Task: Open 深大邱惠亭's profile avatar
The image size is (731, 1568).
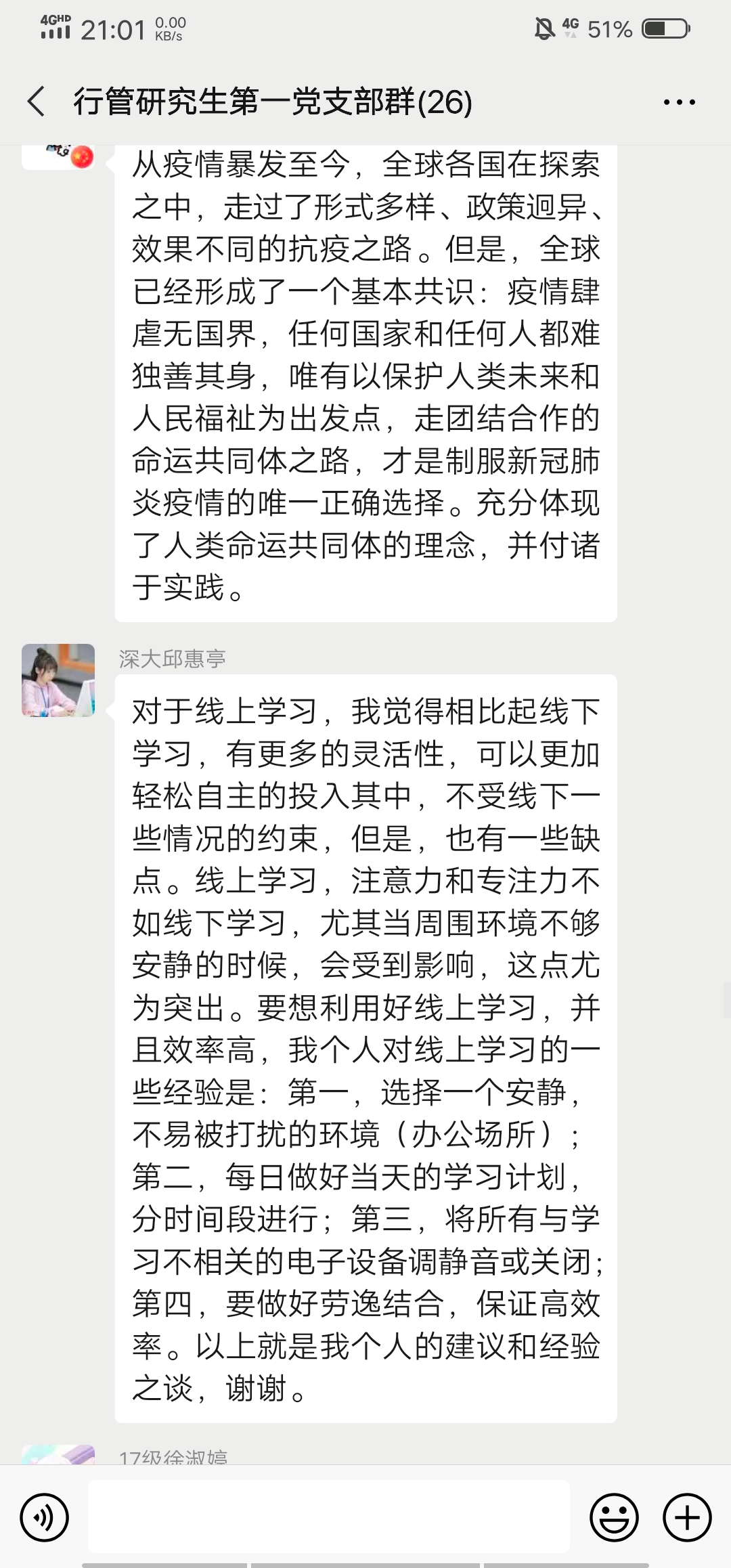Action: [x=58, y=680]
